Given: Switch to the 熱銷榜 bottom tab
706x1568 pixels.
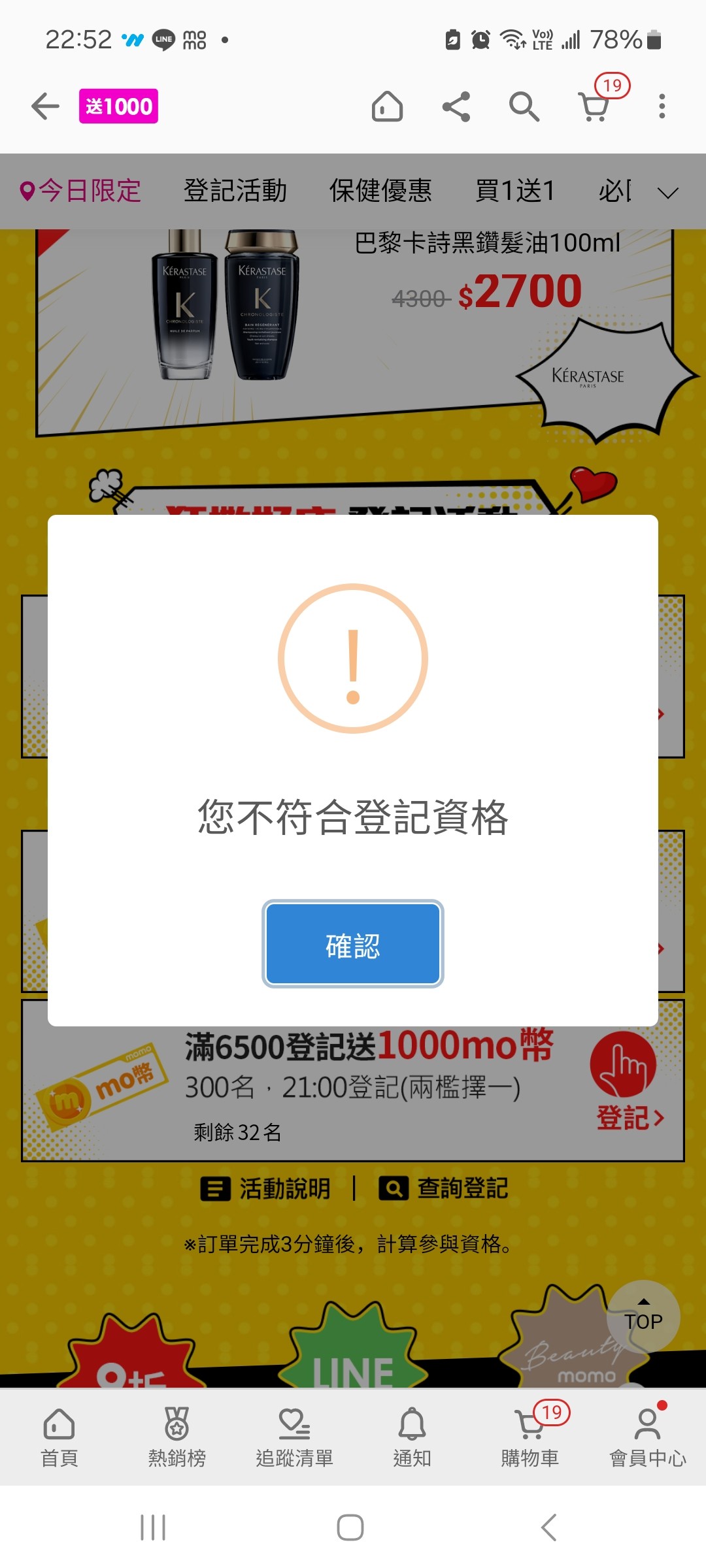Looking at the screenshot, I should tap(176, 1437).
